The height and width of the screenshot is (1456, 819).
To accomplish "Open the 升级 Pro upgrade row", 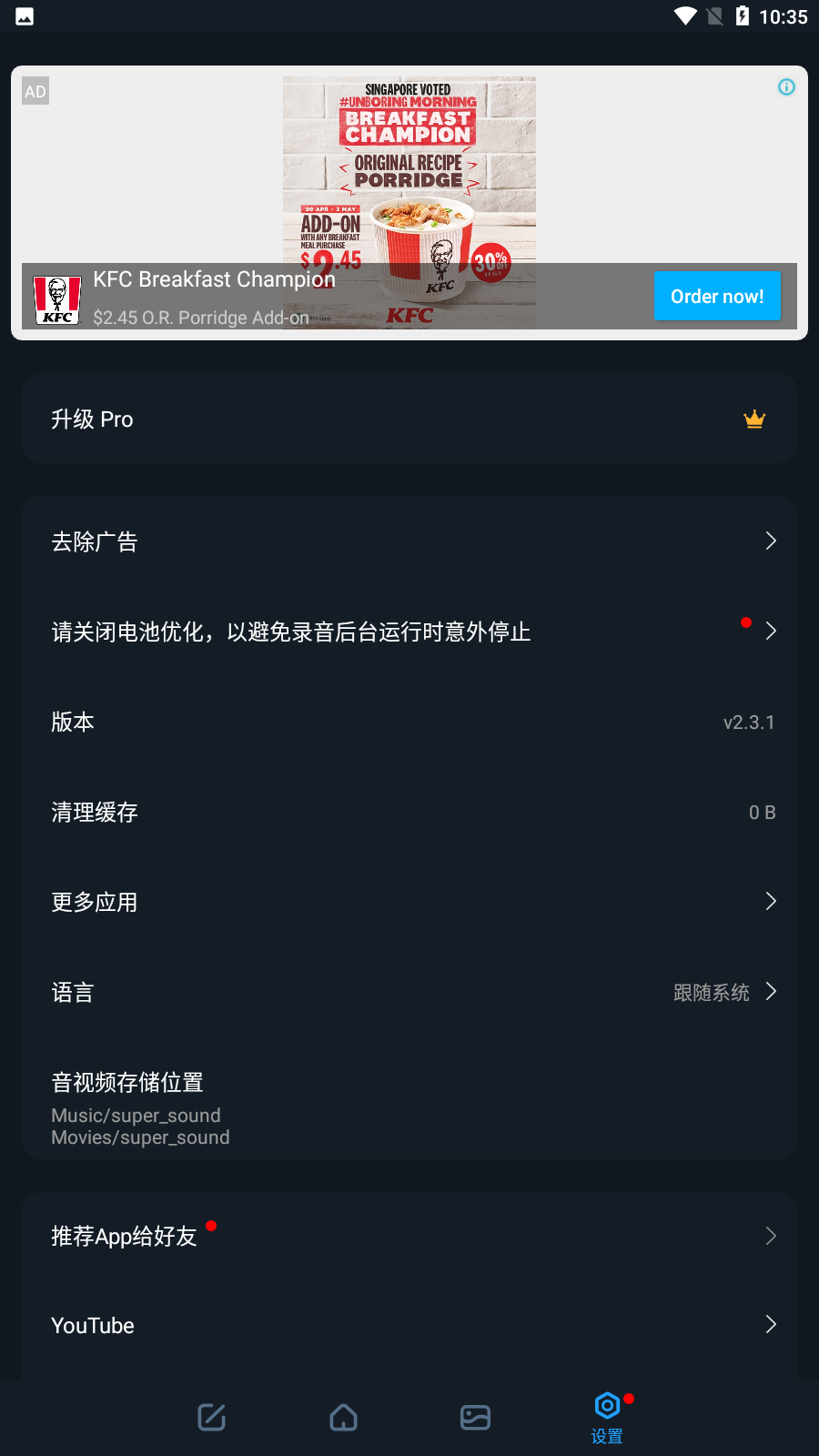I will [x=409, y=419].
